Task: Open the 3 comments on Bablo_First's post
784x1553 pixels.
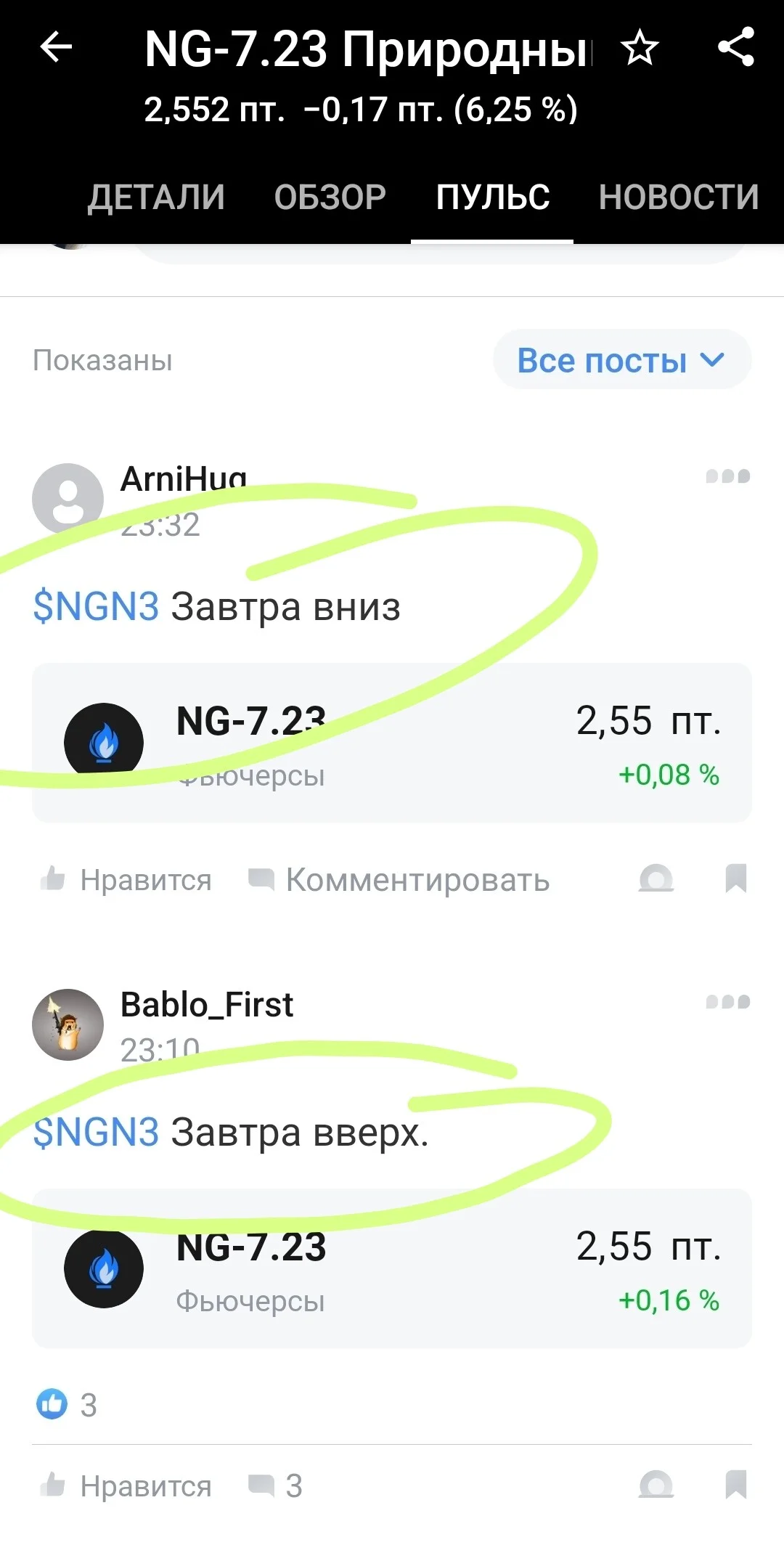Action: (x=275, y=1485)
